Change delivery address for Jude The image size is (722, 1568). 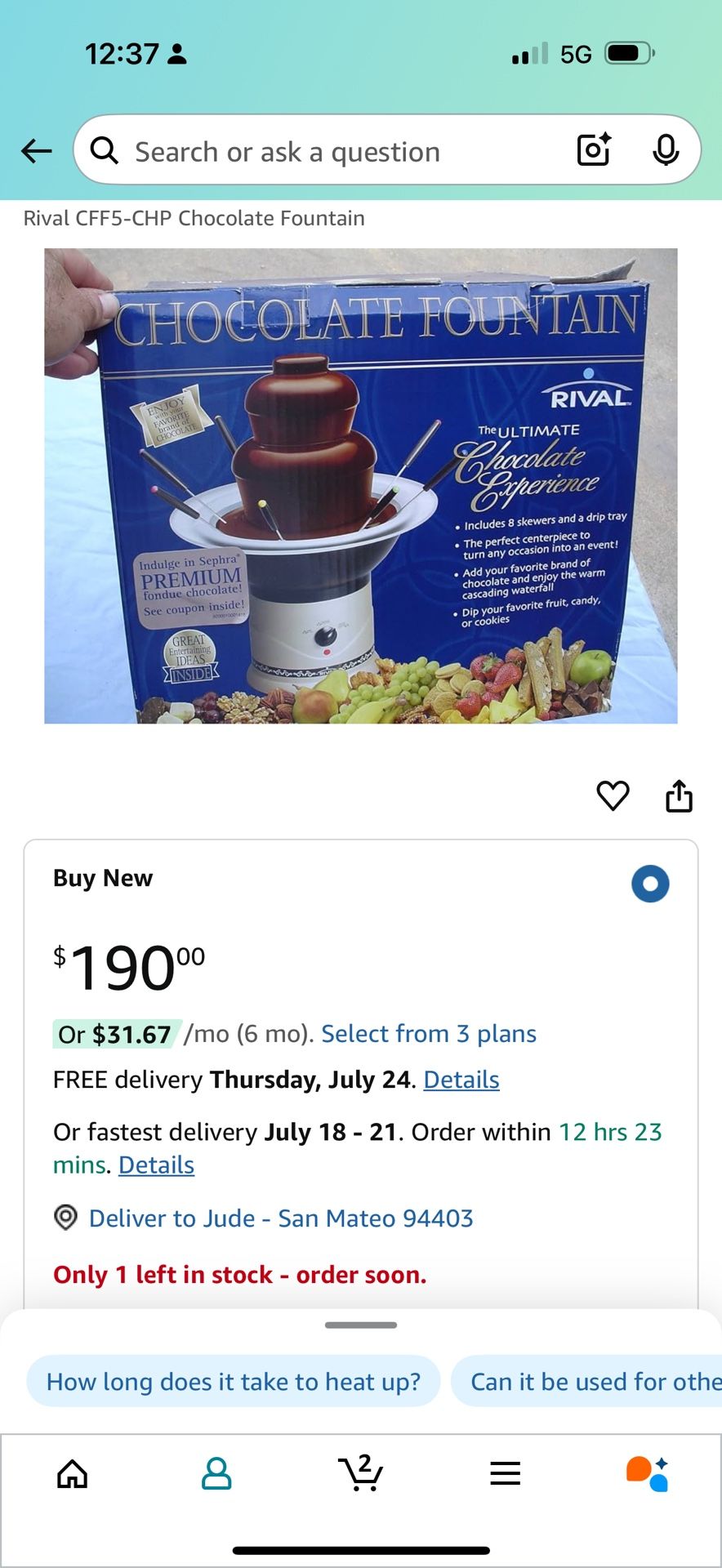click(x=280, y=1218)
